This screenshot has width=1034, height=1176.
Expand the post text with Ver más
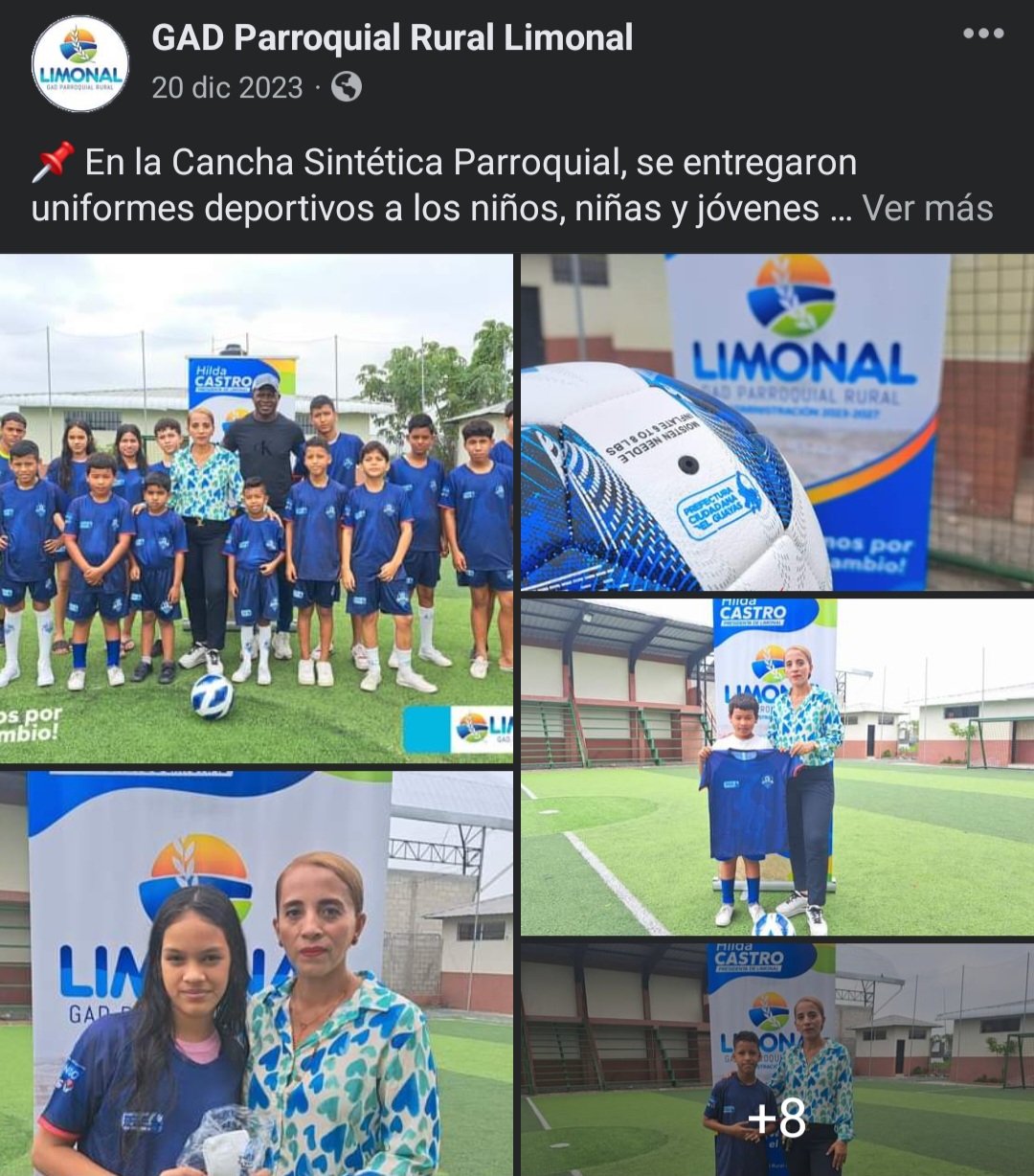pyautogui.click(x=927, y=208)
